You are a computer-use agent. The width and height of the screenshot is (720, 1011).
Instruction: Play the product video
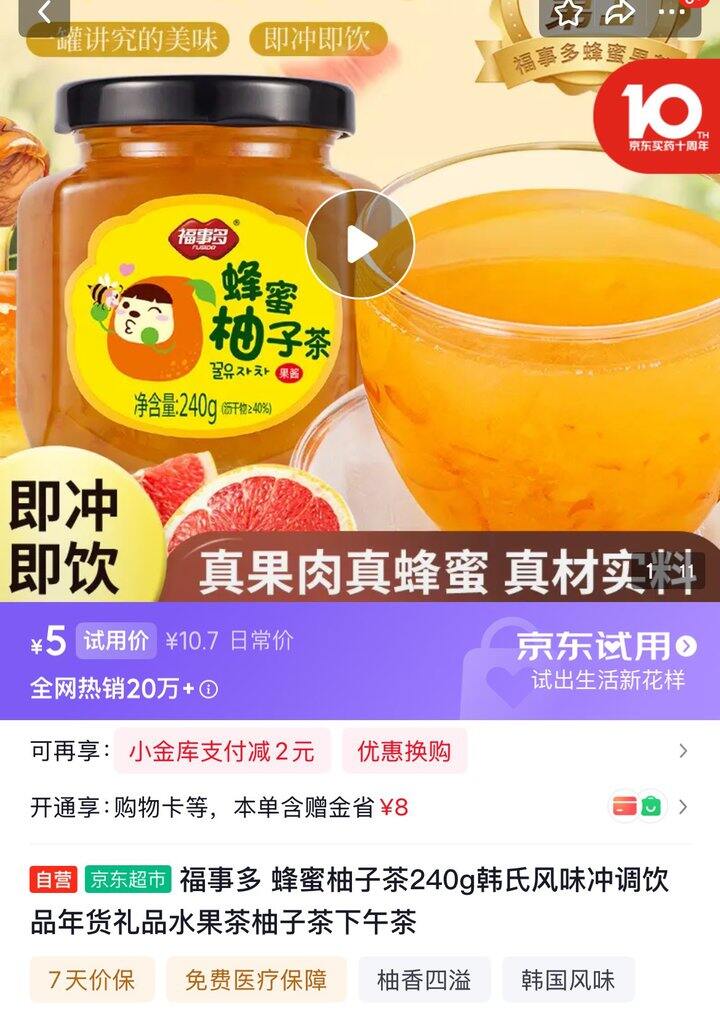[360, 244]
